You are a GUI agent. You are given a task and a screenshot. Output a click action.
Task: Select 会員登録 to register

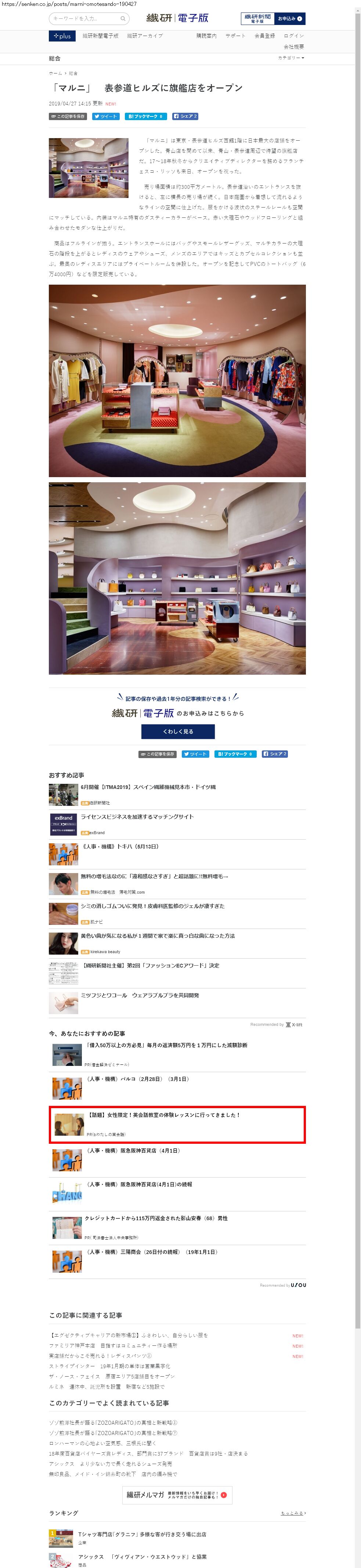(265, 36)
